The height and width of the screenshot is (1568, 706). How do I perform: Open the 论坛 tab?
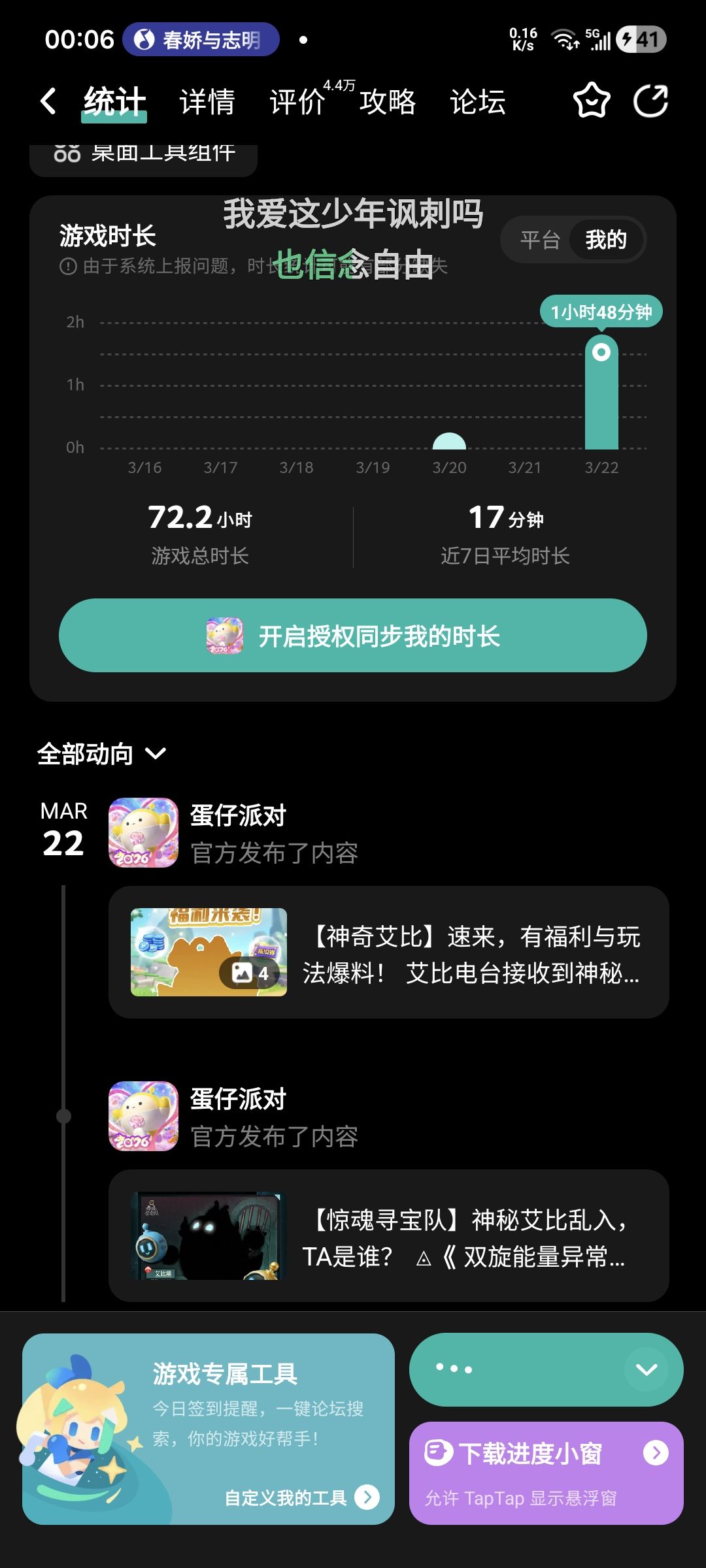477,101
